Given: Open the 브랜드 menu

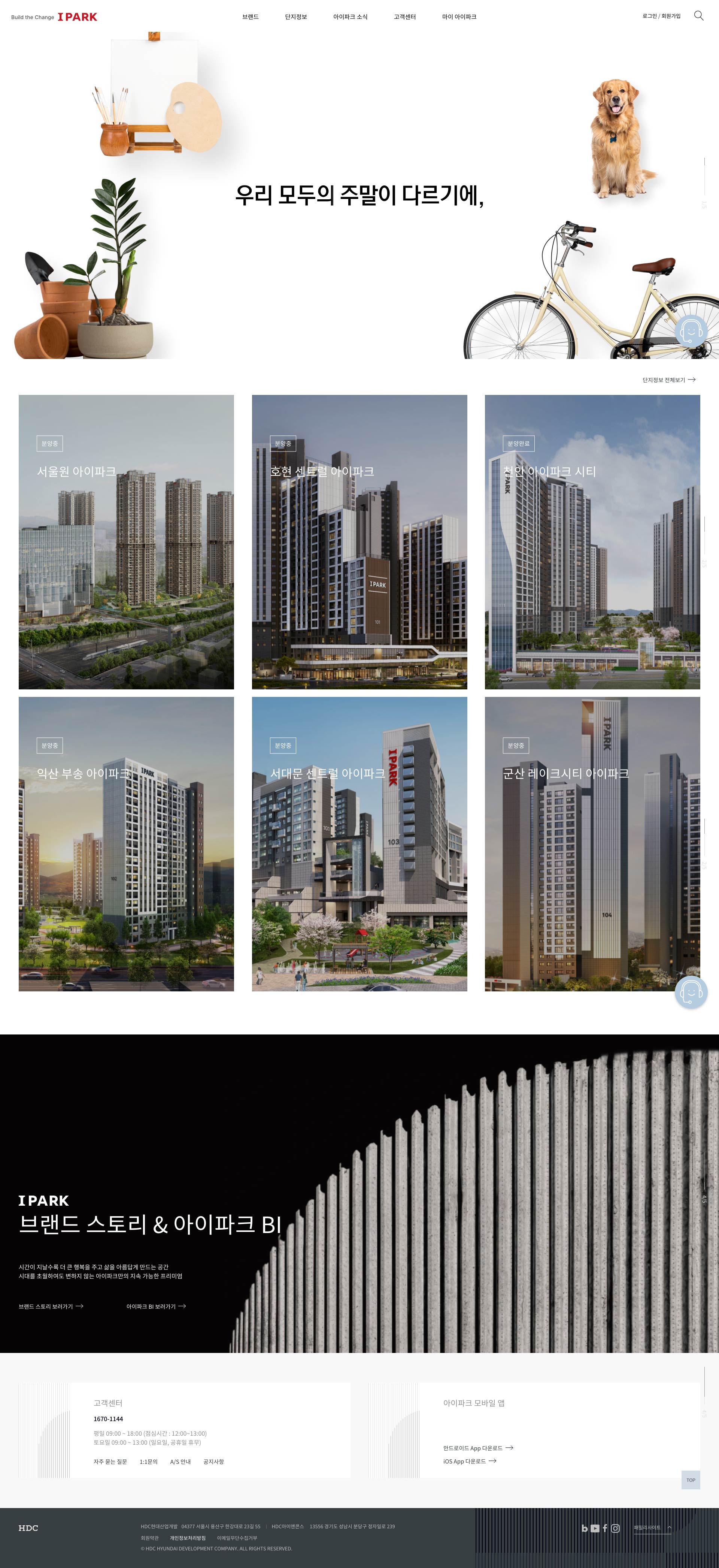Looking at the screenshot, I should pyautogui.click(x=250, y=17).
